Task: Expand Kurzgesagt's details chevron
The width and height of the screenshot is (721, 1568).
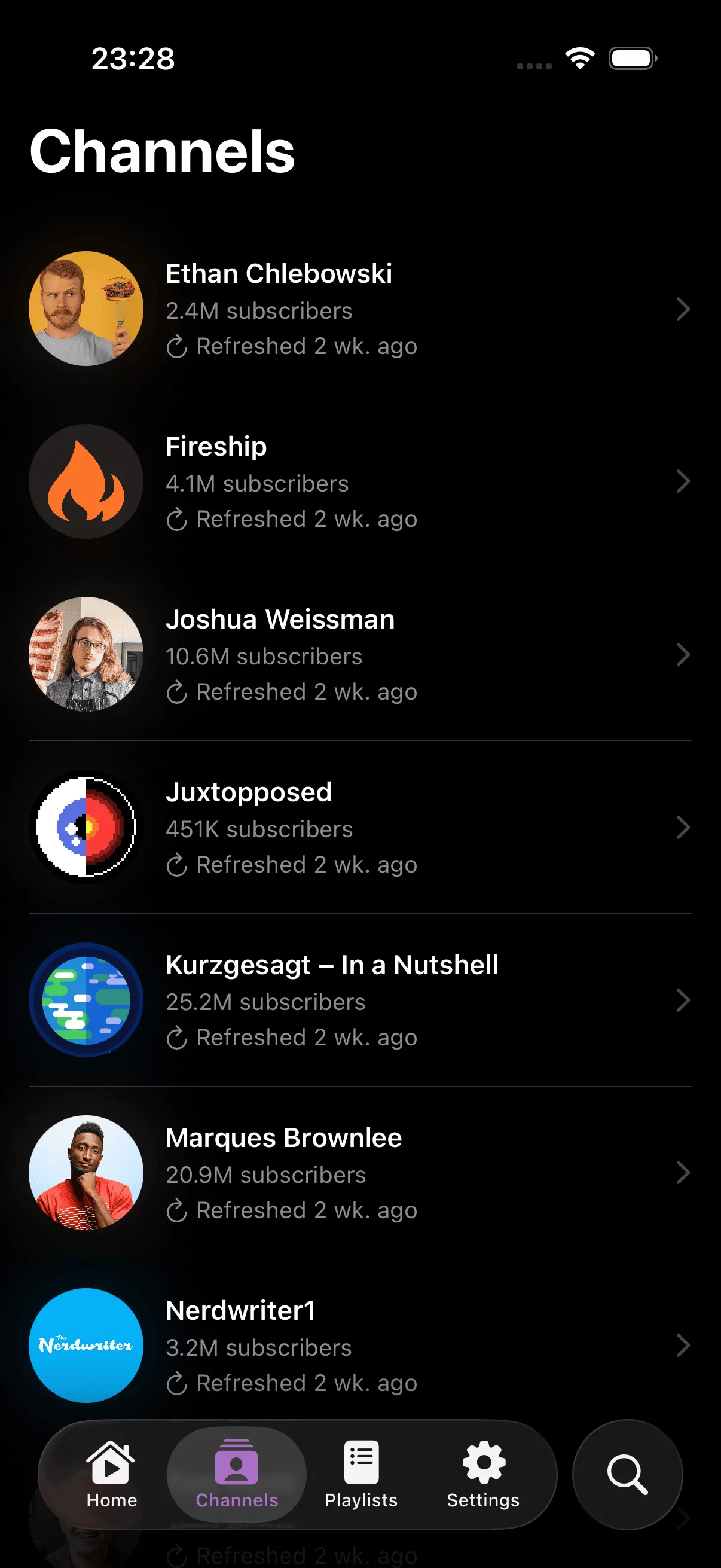Action: (684, 1000)
